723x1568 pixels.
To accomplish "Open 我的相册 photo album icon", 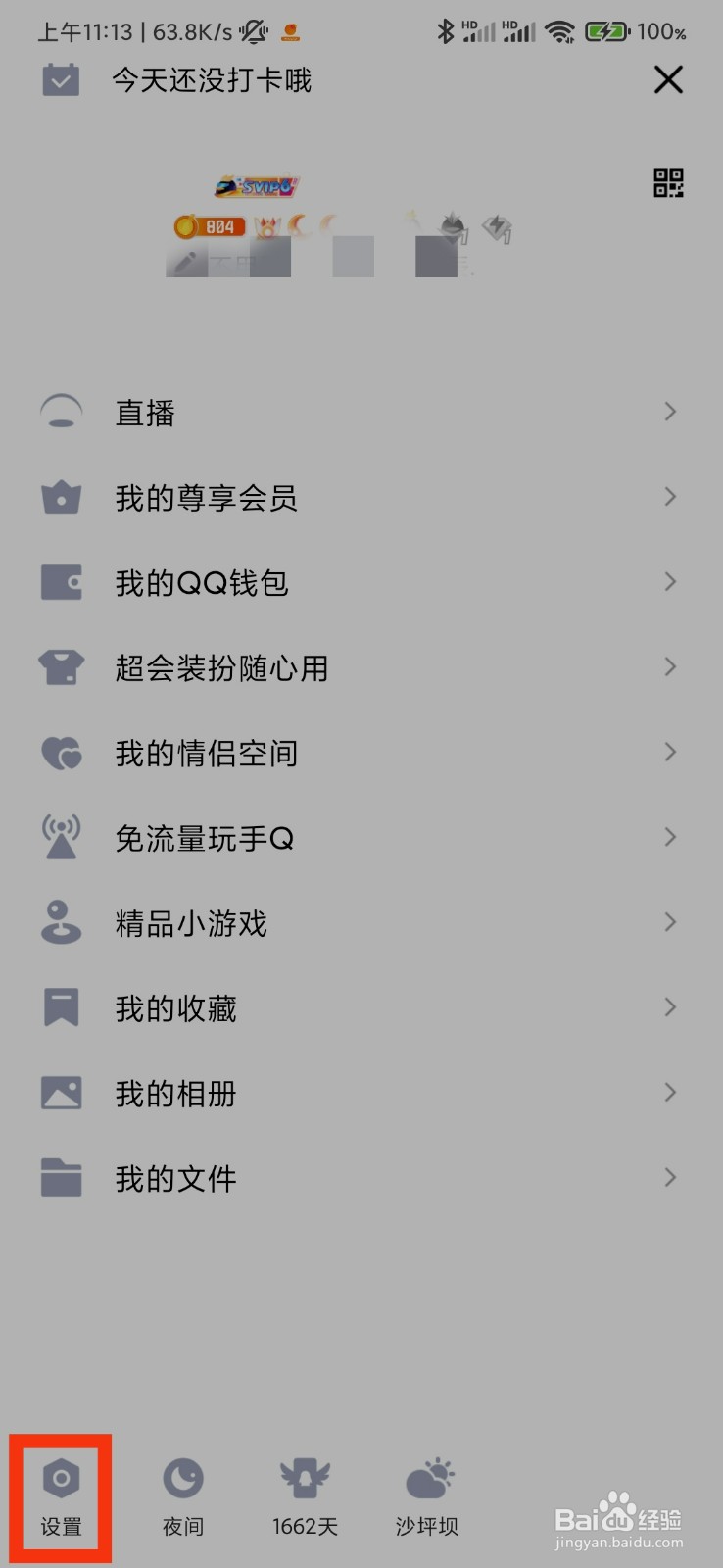I will pos(61,1092).
